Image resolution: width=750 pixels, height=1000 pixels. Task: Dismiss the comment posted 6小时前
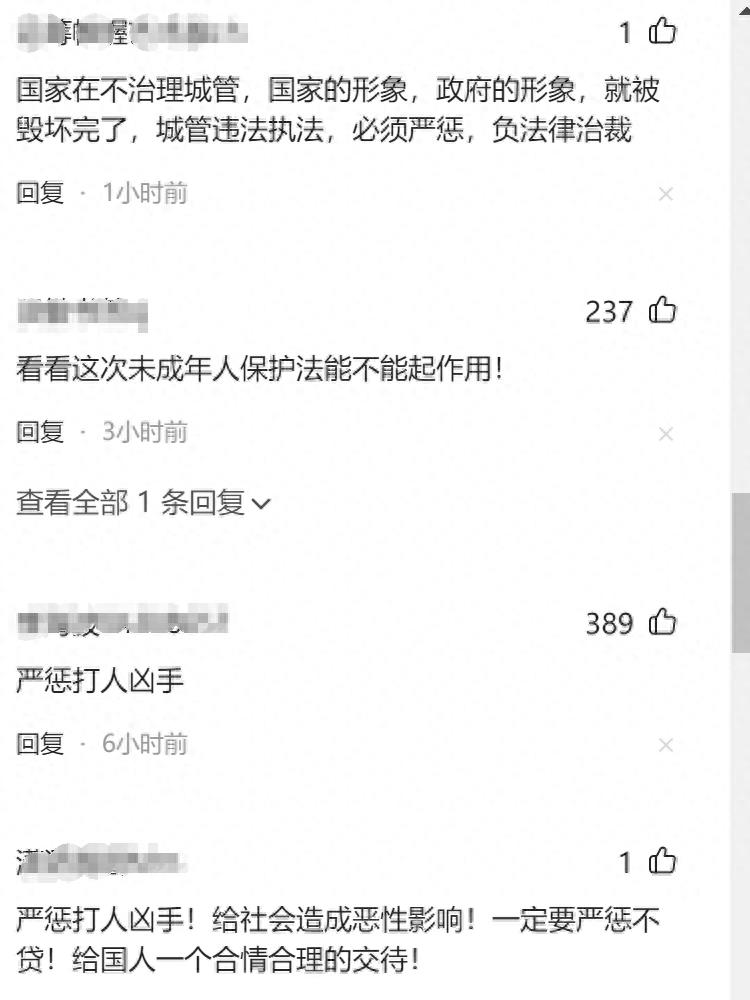point(666,745)
